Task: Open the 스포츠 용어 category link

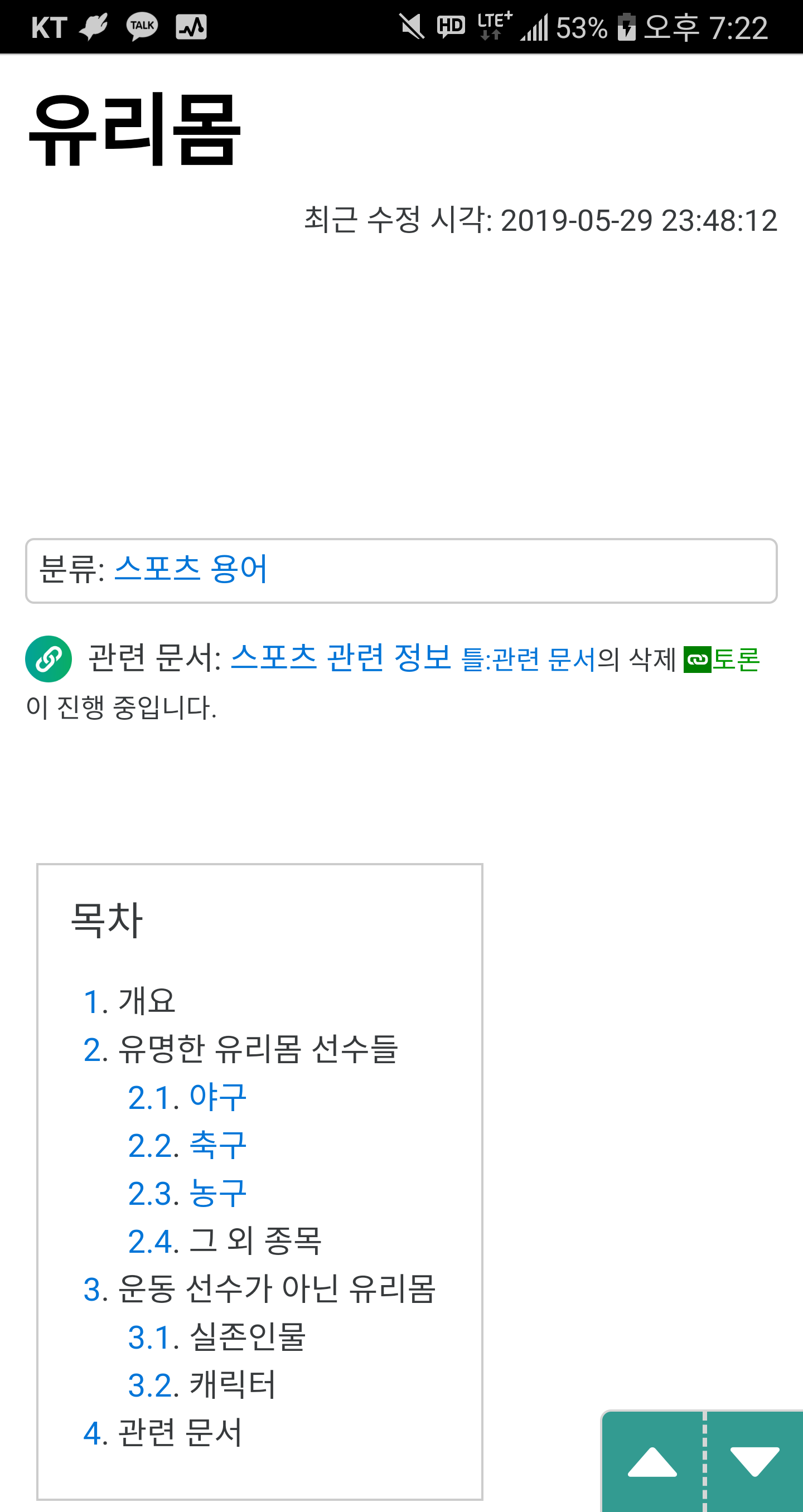Action: coord(191,569)
